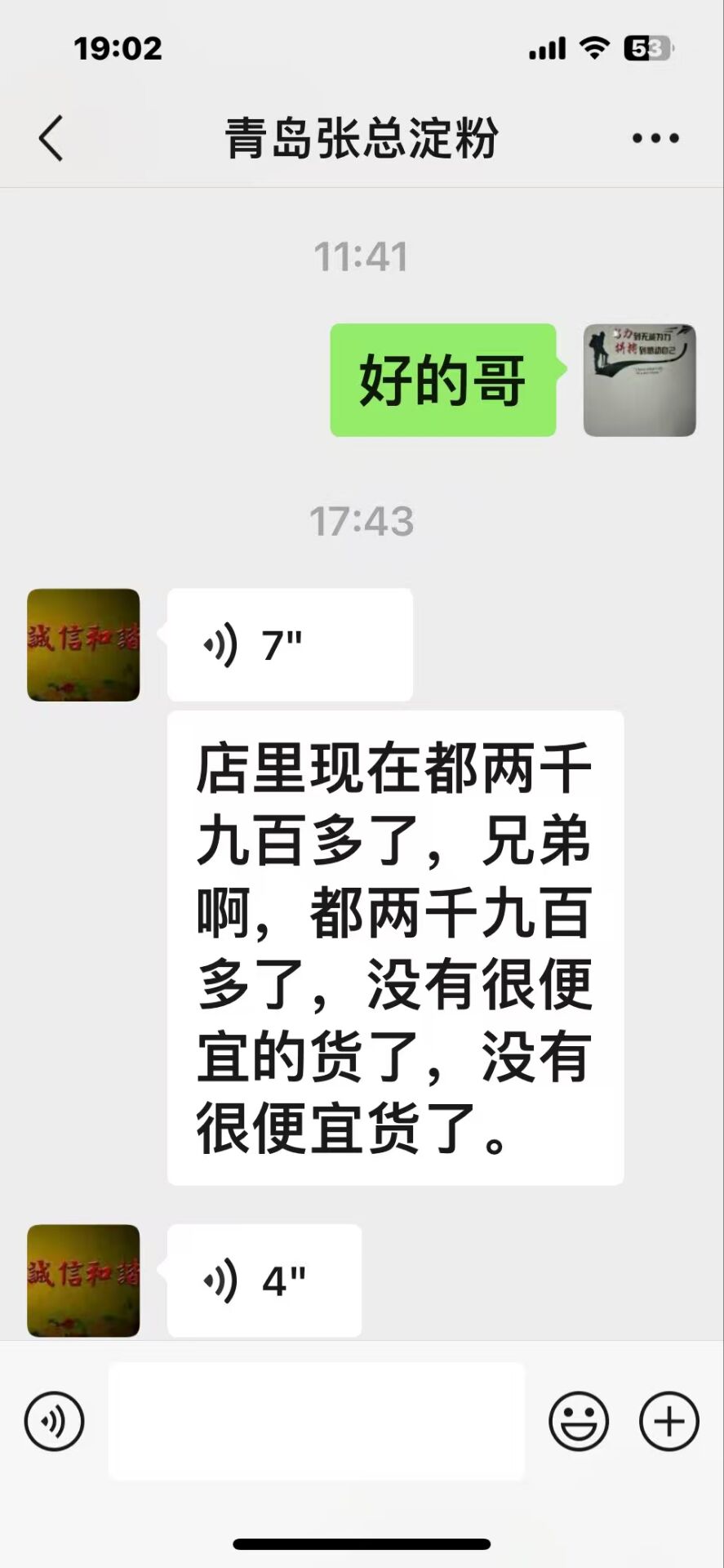Open the contact's avatar beside the 7" voice message
Viewport: 724px width, 1568px height.
point(83,645)
